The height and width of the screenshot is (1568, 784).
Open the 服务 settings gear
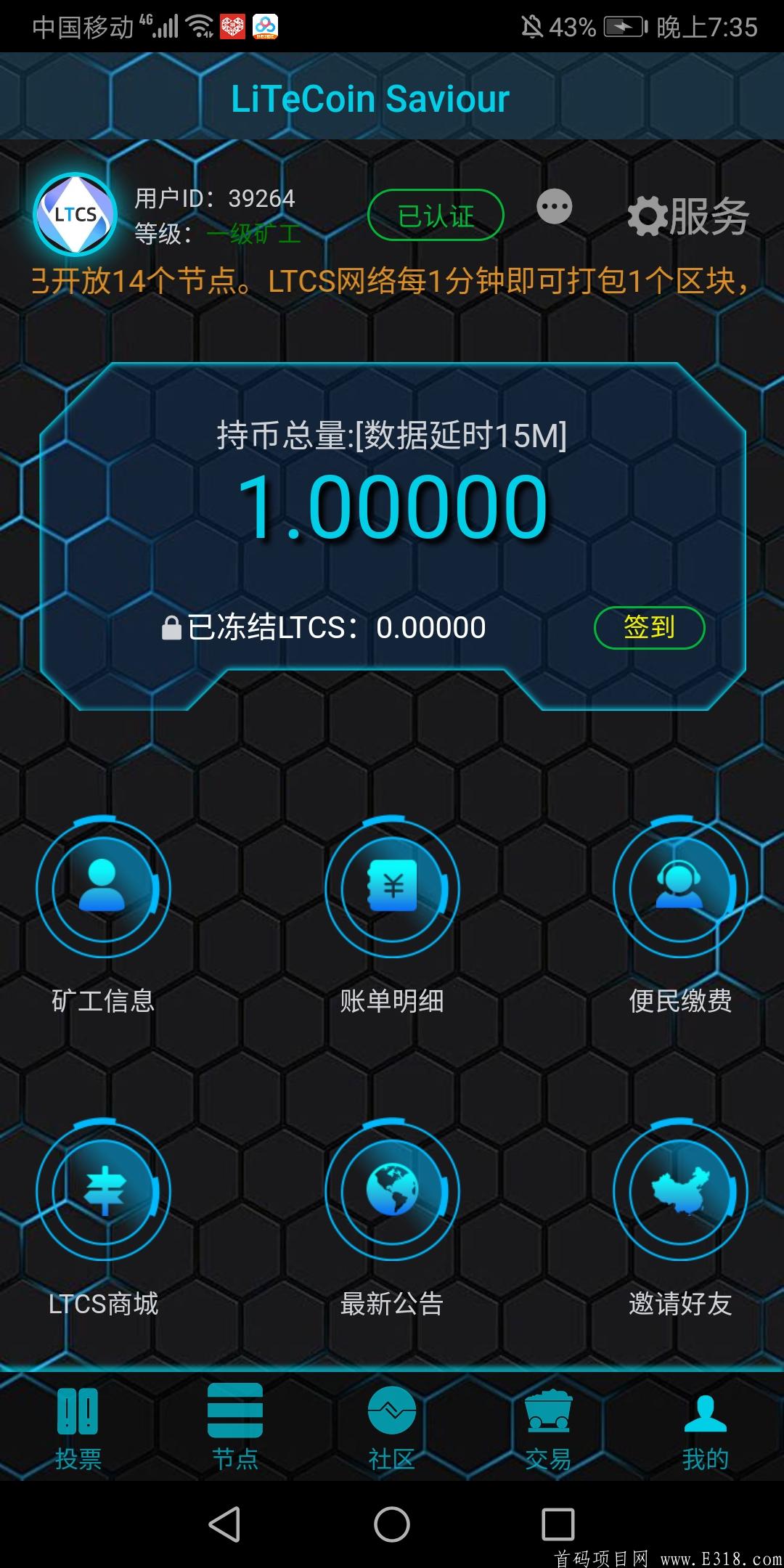coord(687,216)
